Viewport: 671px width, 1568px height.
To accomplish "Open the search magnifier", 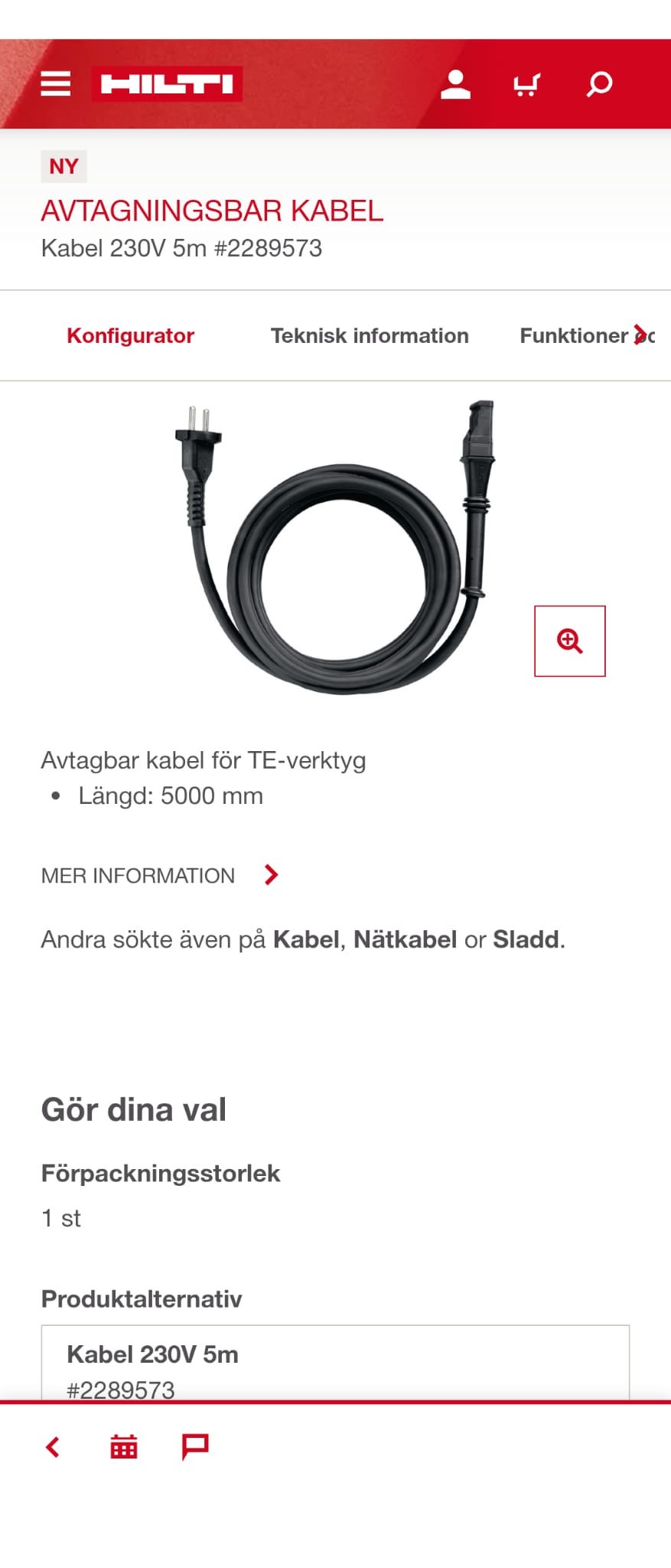I will tap(598, 83).
